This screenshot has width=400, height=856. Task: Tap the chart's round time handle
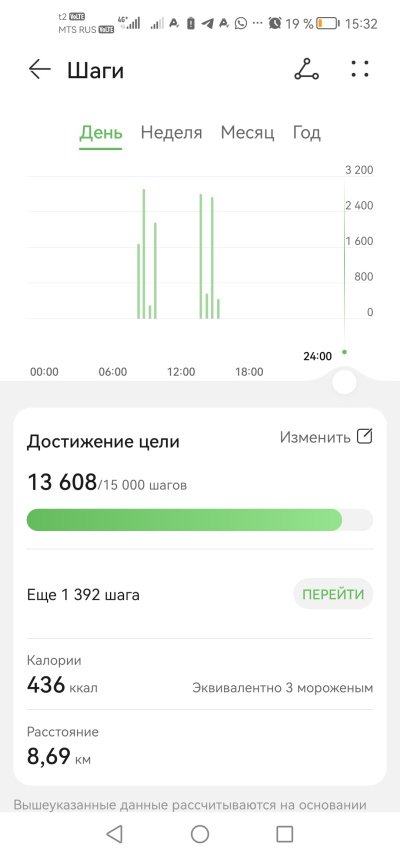pos(344,382)
